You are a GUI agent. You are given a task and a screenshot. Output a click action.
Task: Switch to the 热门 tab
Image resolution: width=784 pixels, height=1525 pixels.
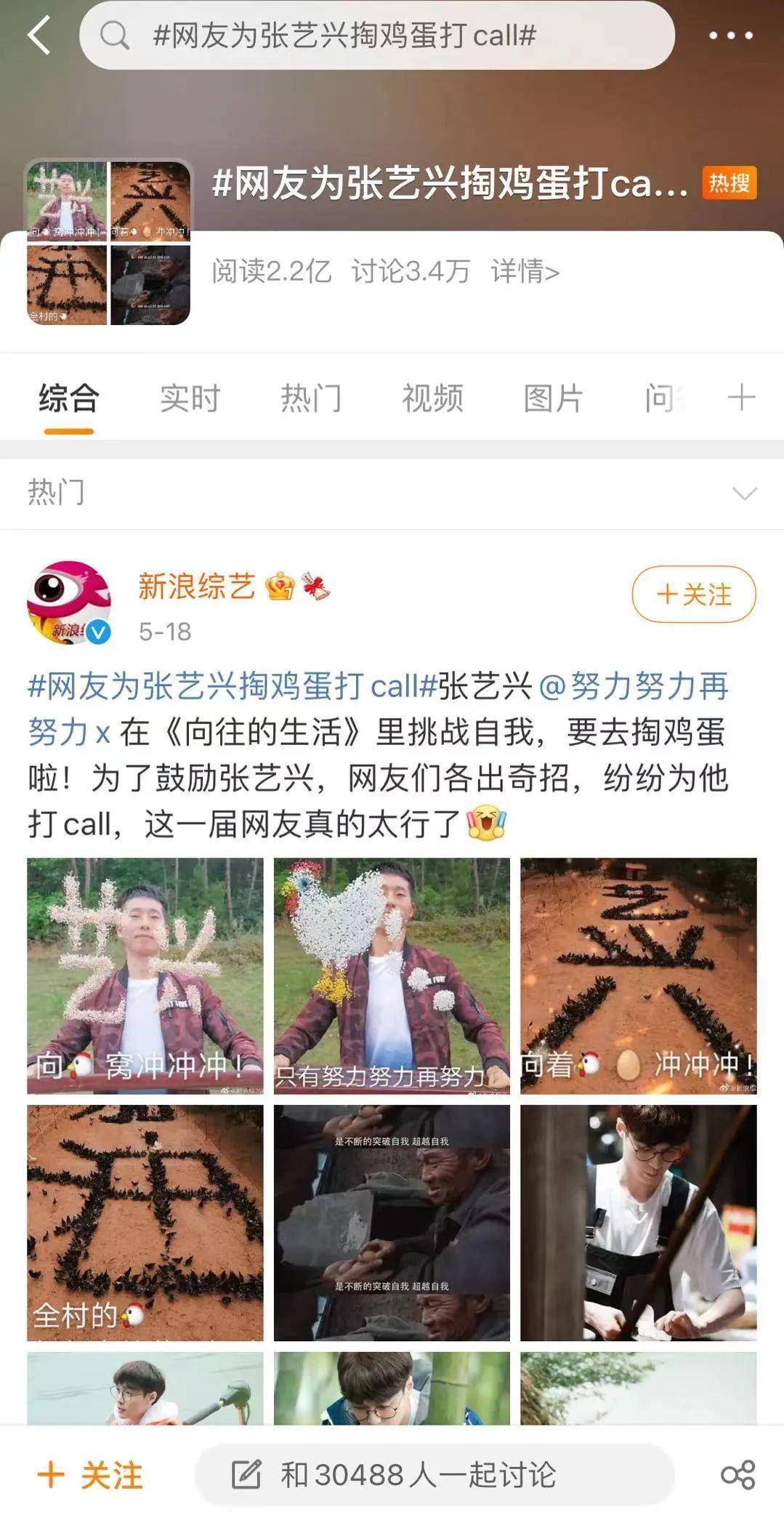[x=311, y=398]
